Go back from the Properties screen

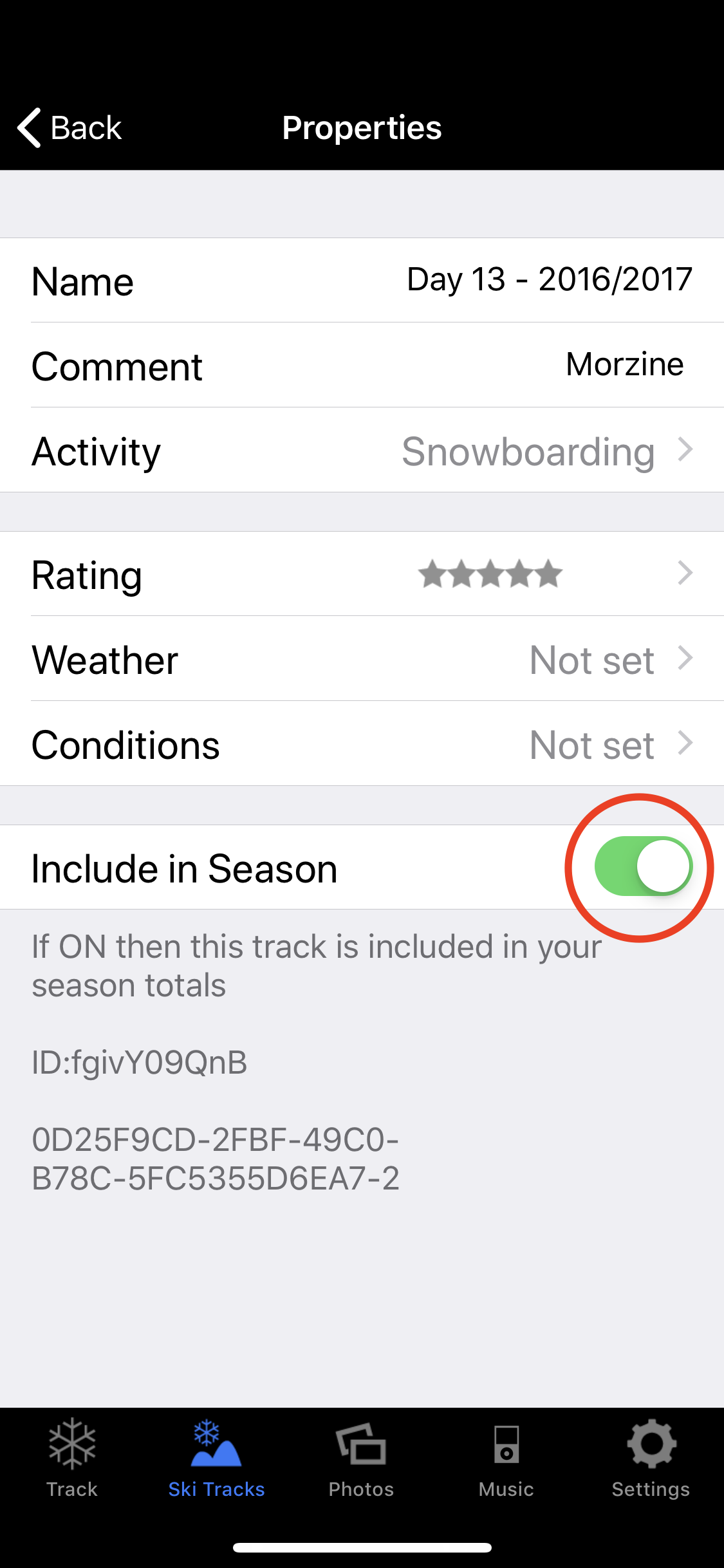click(x=70, y=127)
